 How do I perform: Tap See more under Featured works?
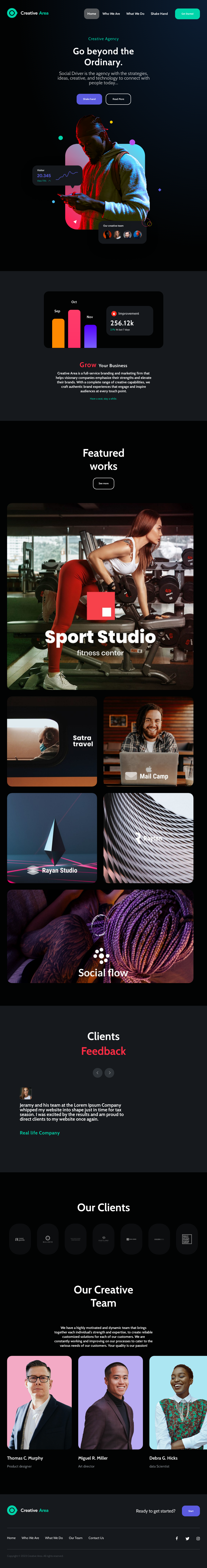click(103, 483)
